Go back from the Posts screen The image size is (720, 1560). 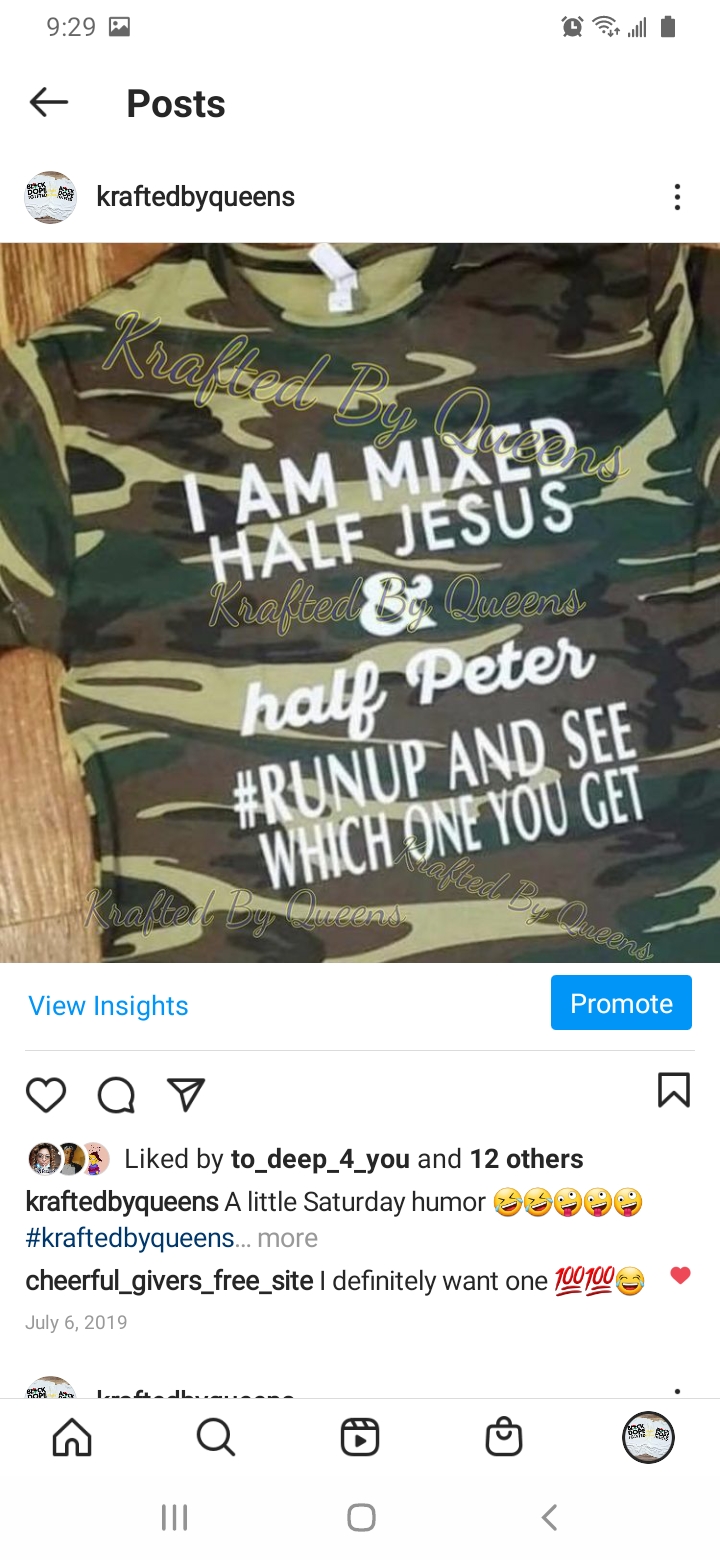pyautogui.click(x=48, y=102)
